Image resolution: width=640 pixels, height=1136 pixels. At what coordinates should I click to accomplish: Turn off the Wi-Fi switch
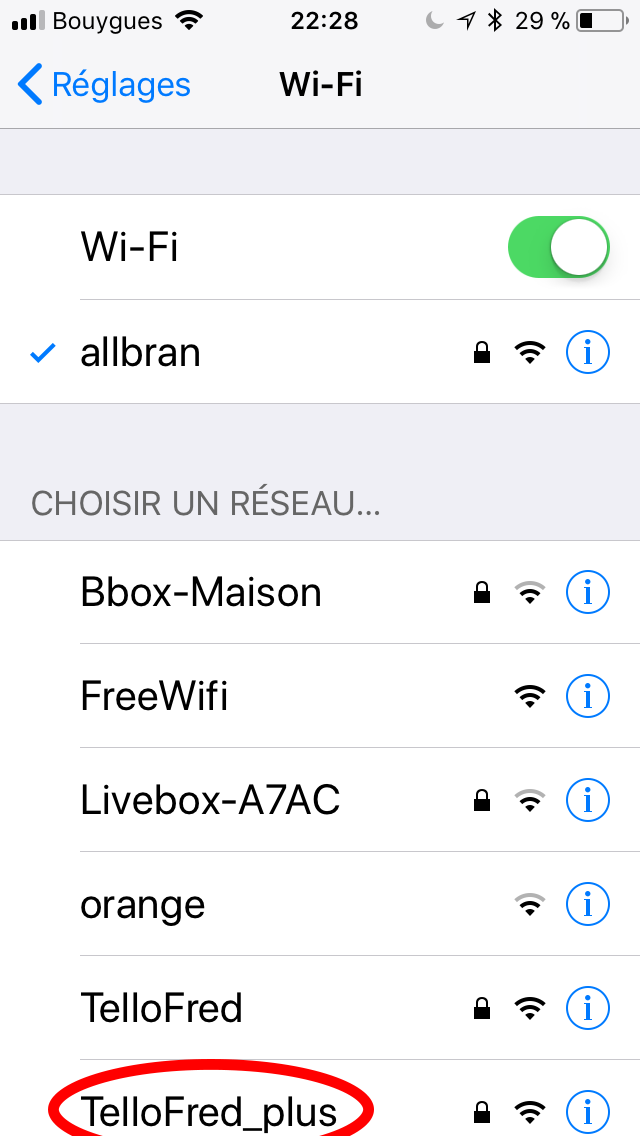558,247
